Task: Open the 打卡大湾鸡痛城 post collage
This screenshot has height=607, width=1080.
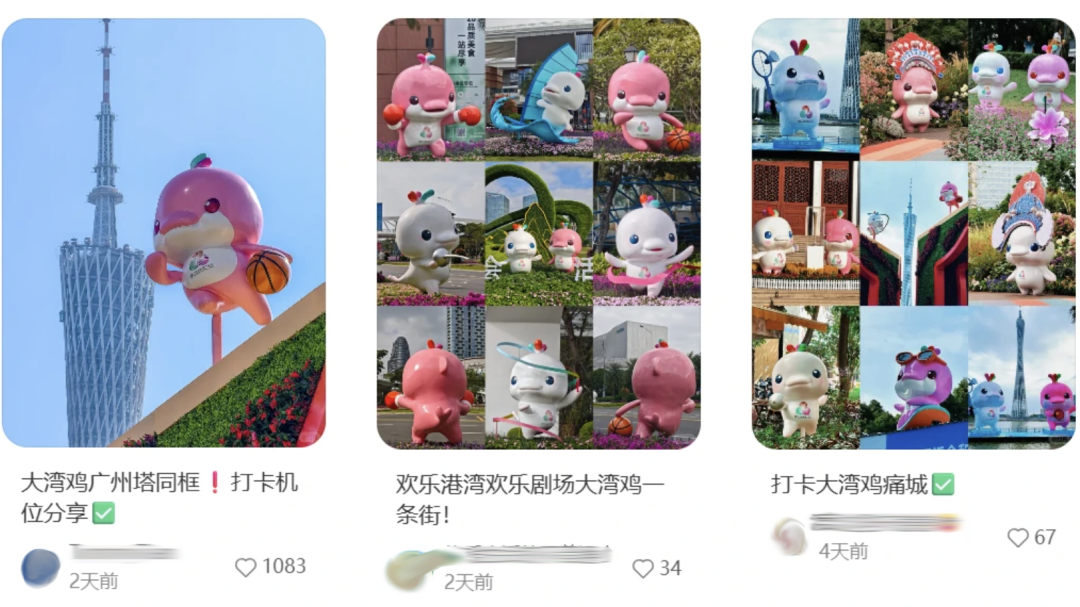Action: 913,233
